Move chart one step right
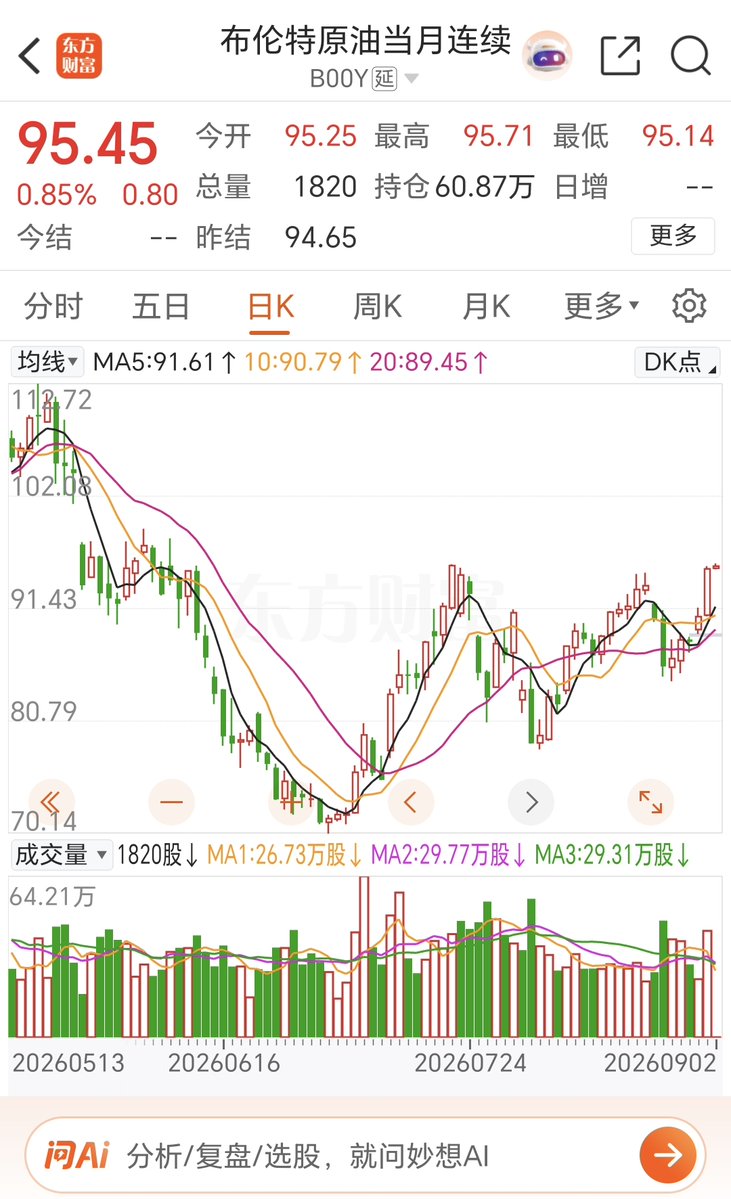The height and width of the screenshot is (1199, 731). click(531, 802)
